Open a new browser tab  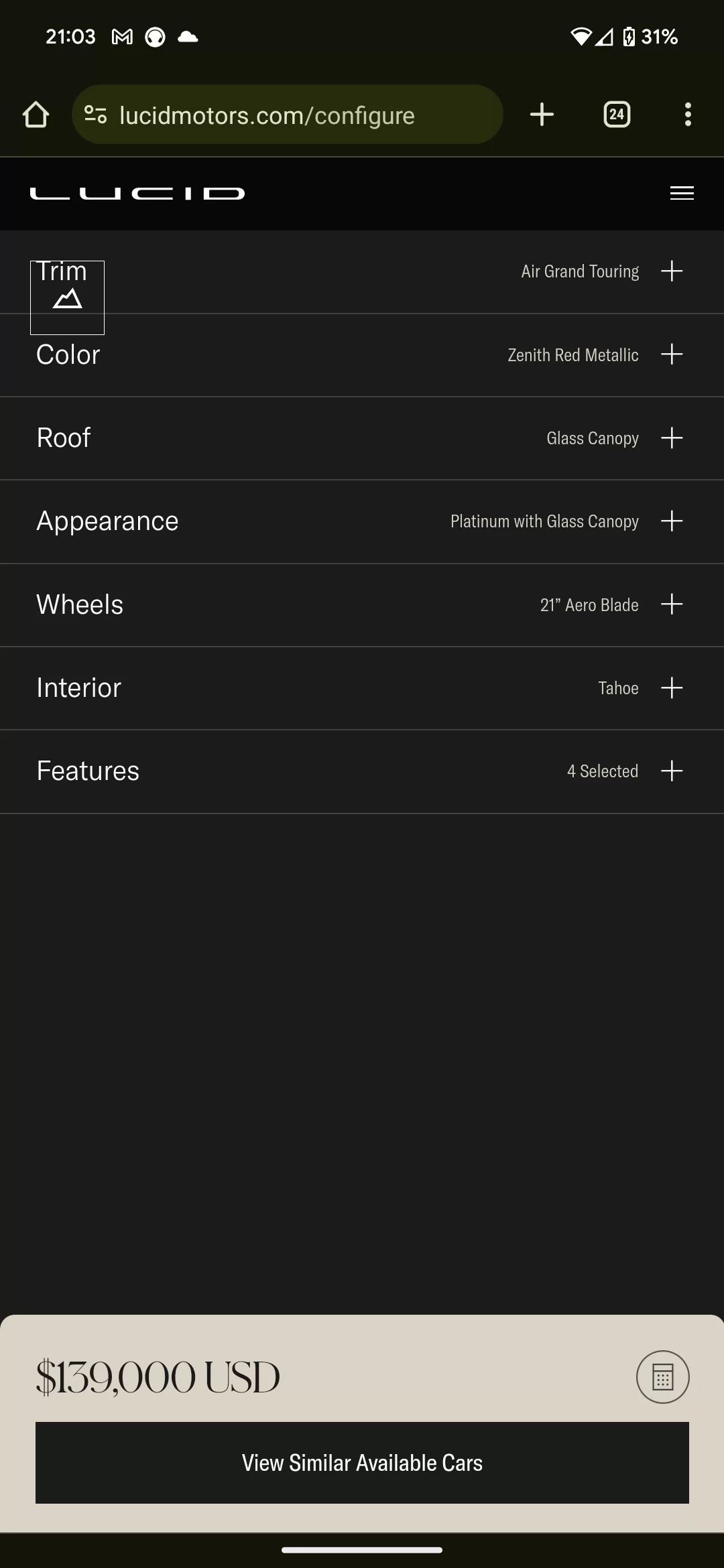(x=542, y=115)
